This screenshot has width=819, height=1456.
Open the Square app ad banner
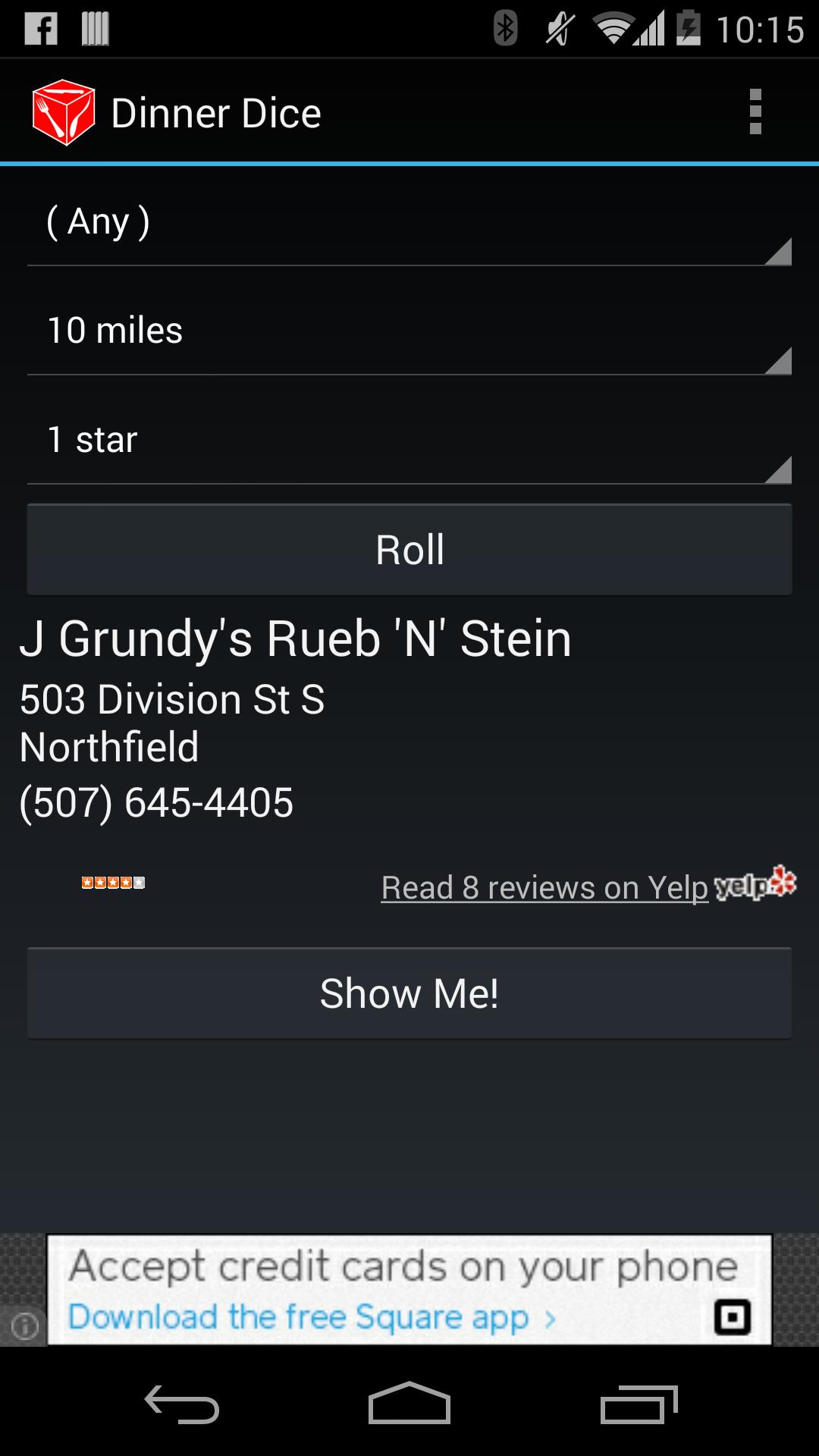click(409, 1291)
